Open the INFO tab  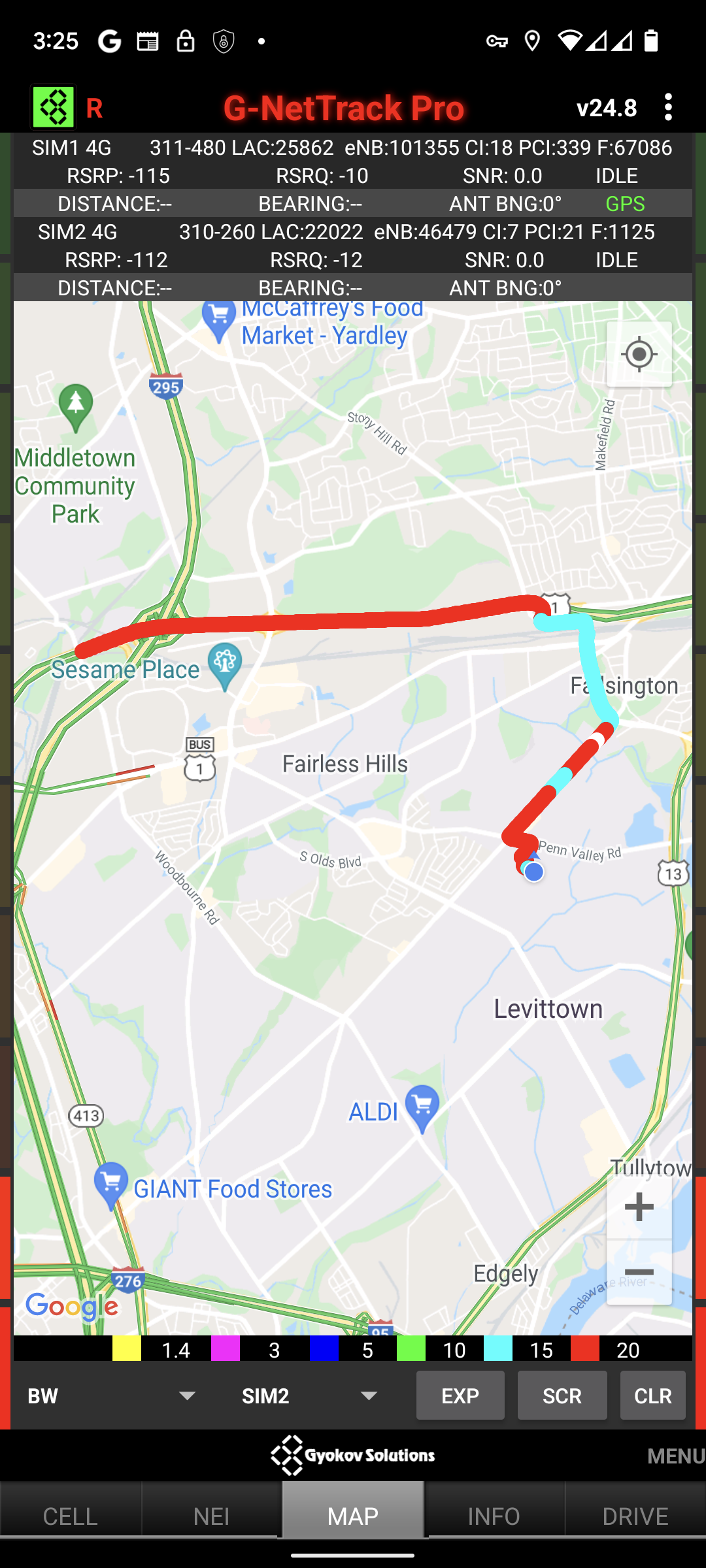[494, 1516]
